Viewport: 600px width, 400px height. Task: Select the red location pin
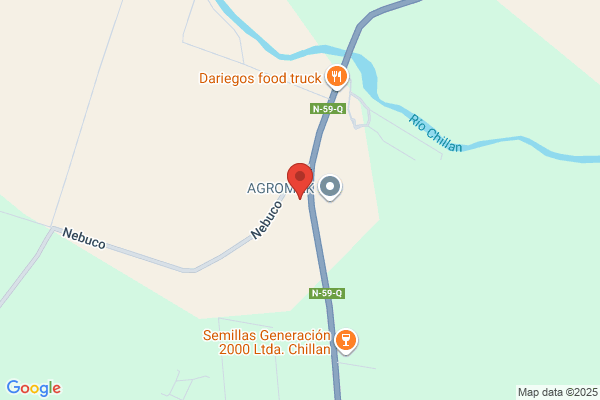tap(300, 180)
